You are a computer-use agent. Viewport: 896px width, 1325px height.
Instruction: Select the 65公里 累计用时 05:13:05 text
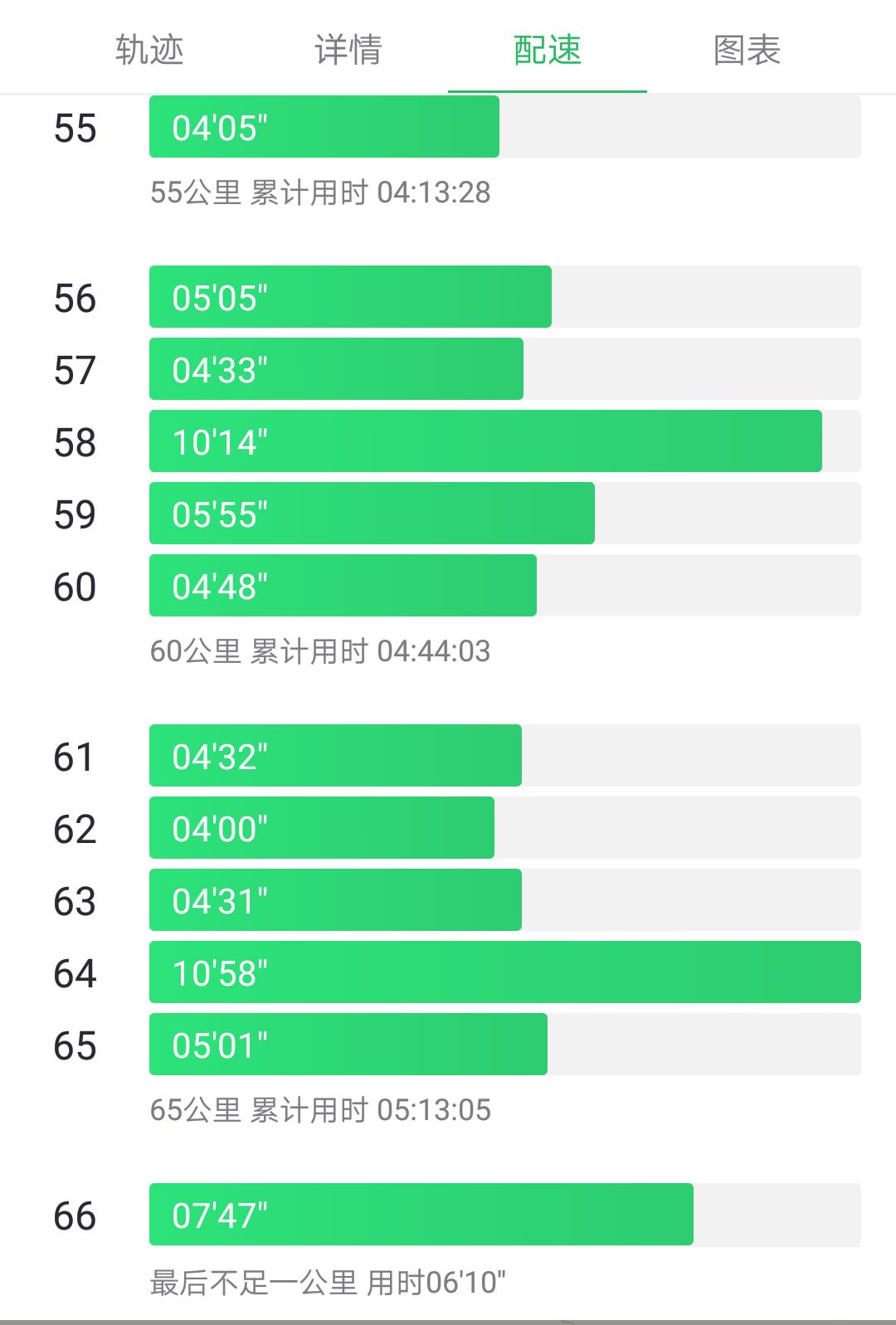[319, 1109]
